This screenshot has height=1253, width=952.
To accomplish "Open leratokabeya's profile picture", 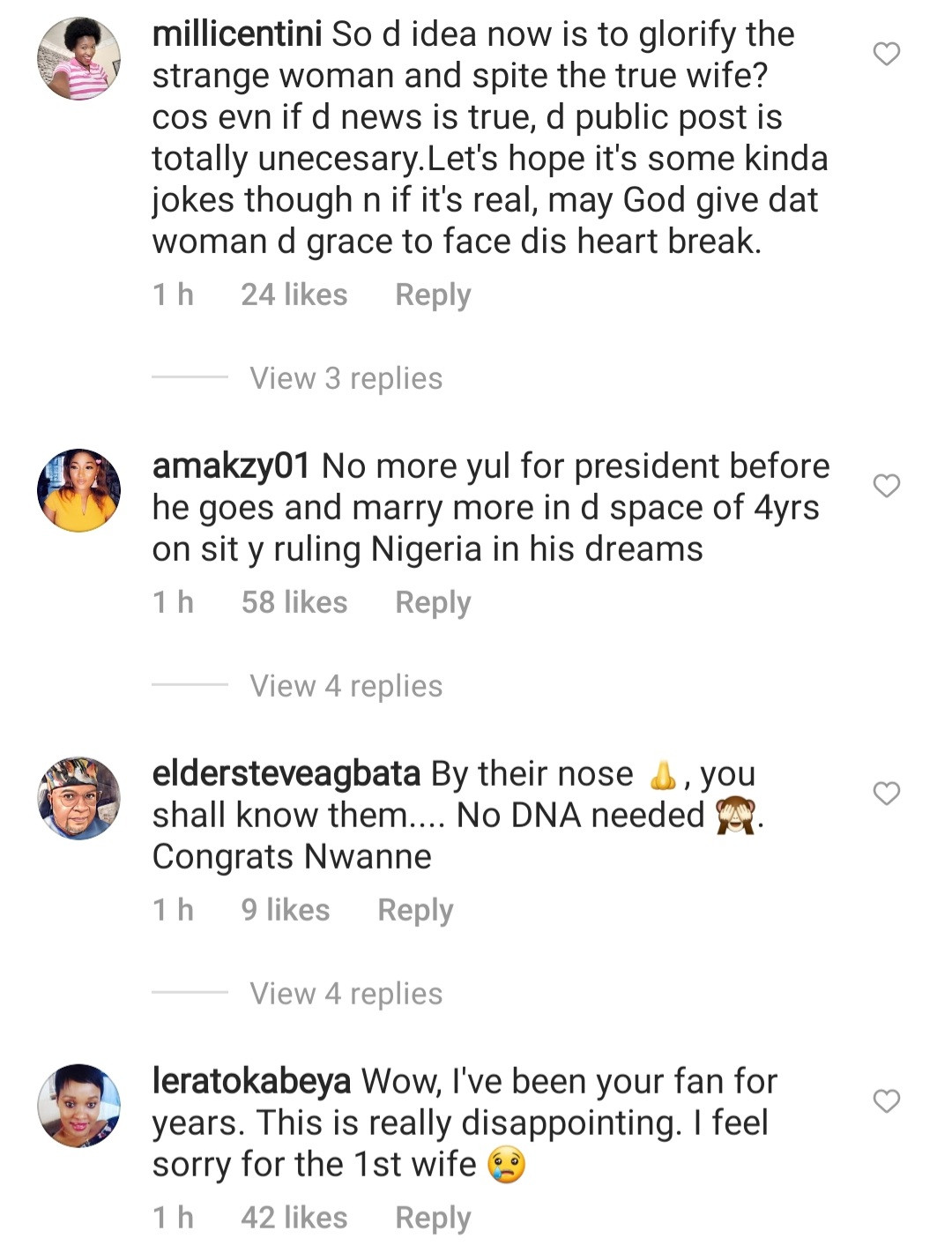I will pos(78,1102).
